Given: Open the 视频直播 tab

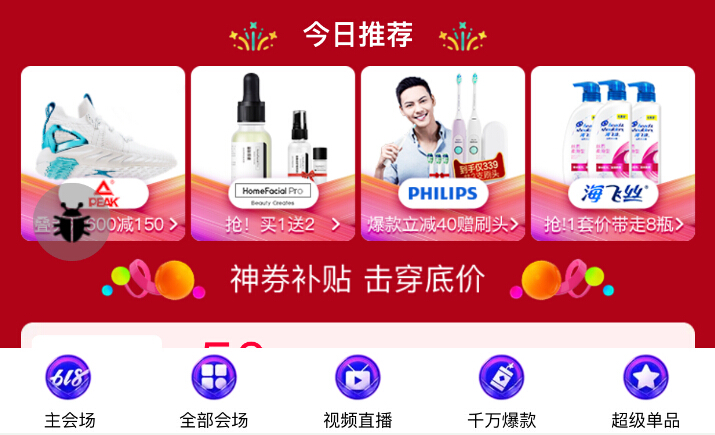Looking at the screenshot, I should click(x=357, y=391).
